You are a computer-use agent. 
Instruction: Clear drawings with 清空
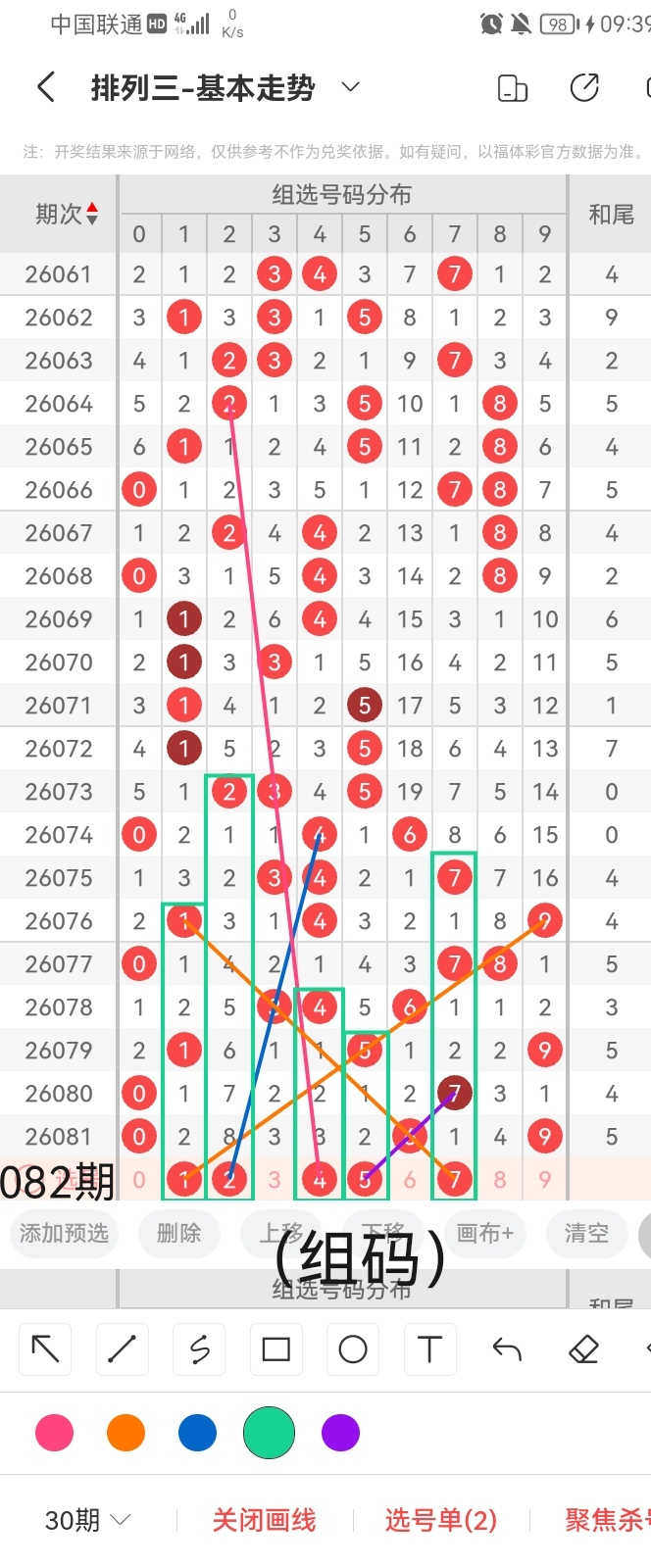coord(586,1233)
